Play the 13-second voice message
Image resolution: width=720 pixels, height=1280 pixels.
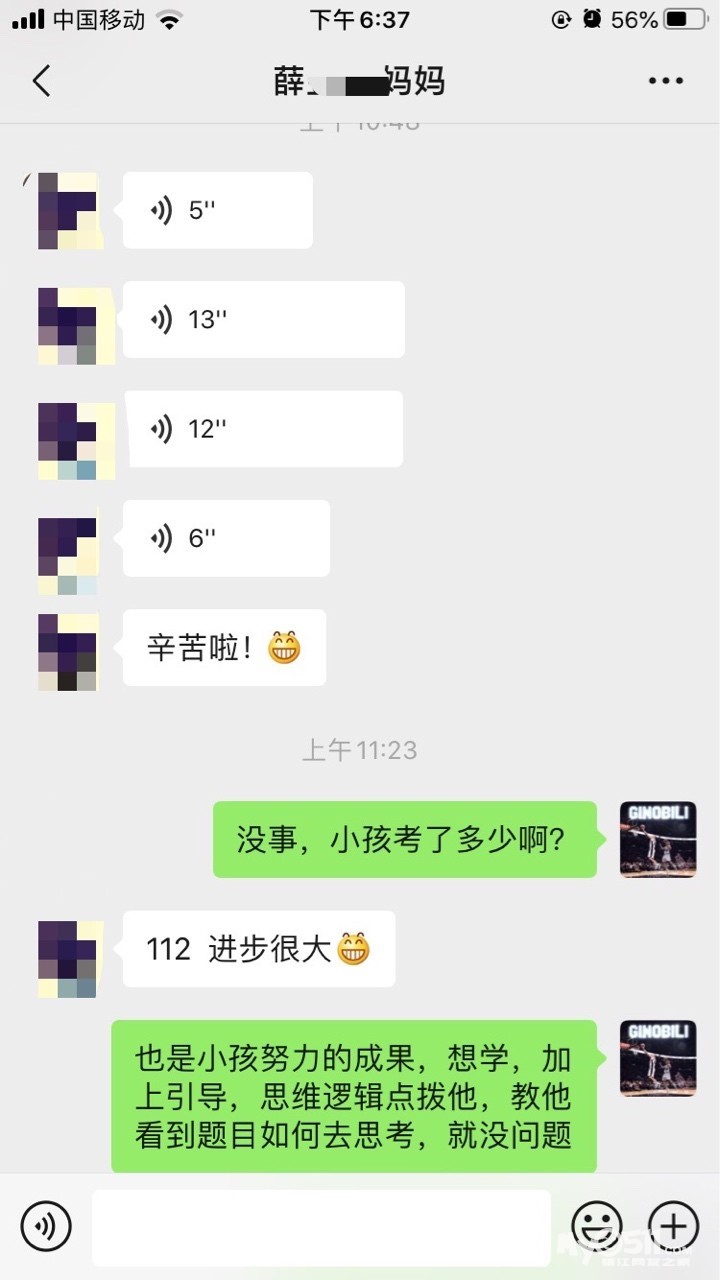tap(263, 320)
